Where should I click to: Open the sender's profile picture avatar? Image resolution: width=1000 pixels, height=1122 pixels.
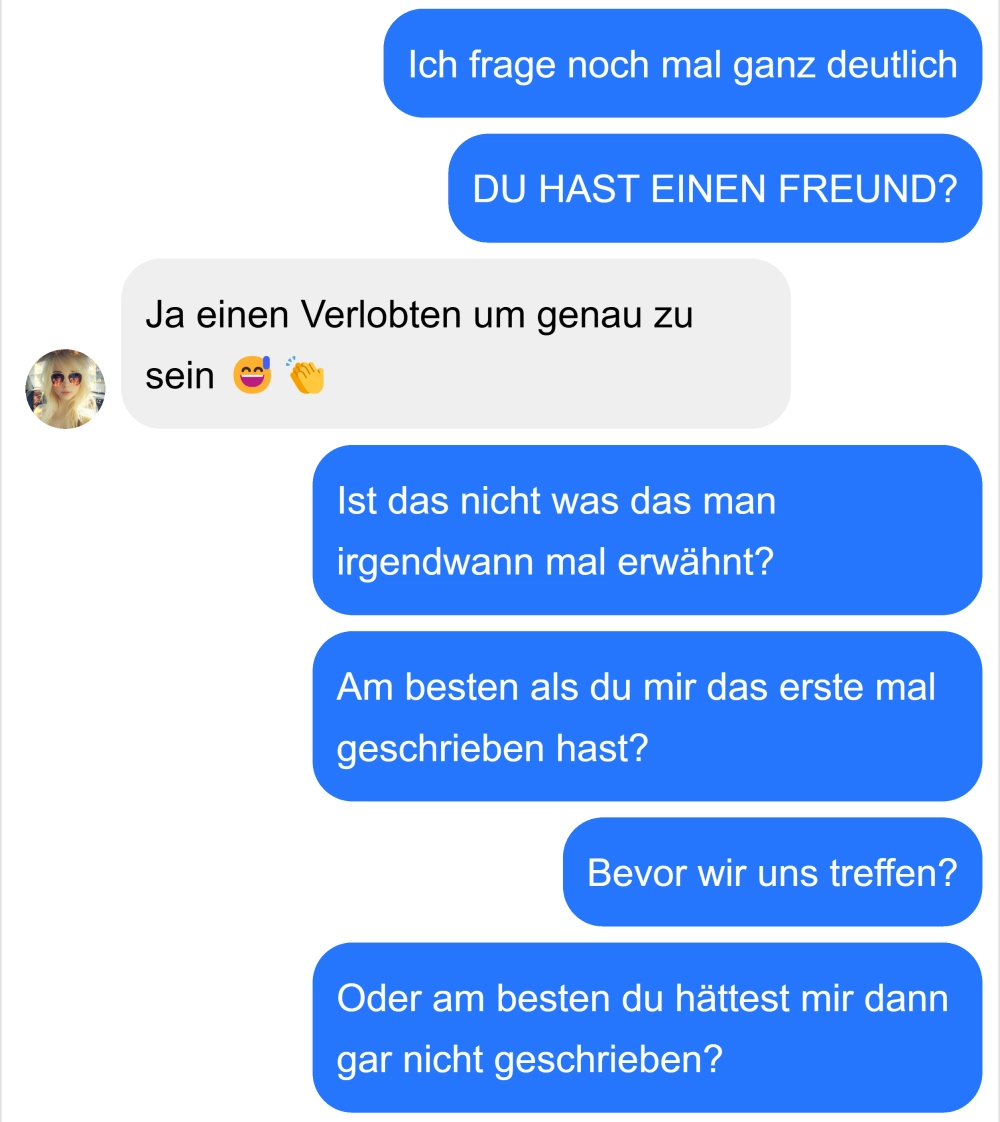[x=65, y=389]
